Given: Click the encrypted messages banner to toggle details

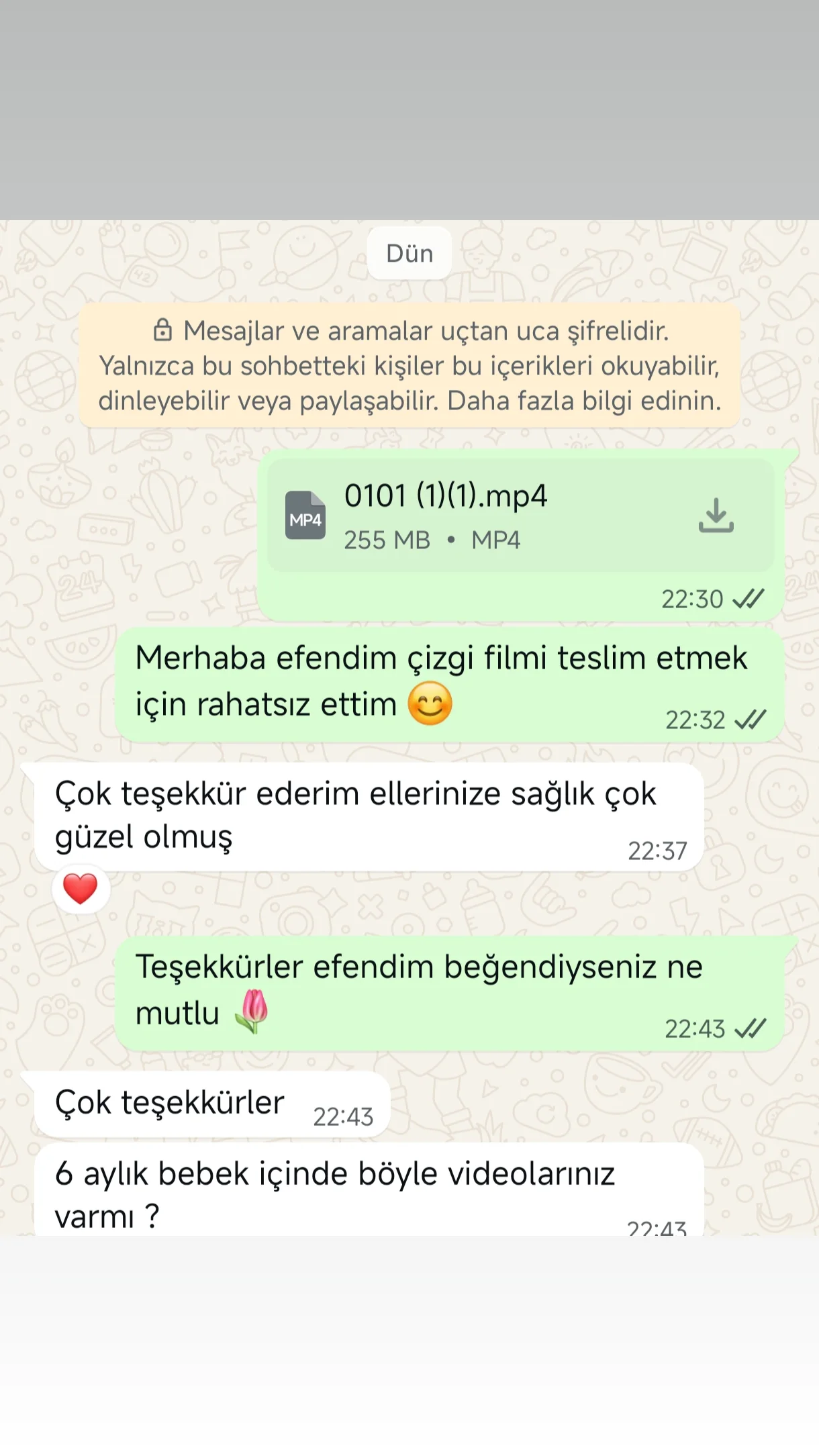Looking at the screenshot, I should tap(409, 366).
